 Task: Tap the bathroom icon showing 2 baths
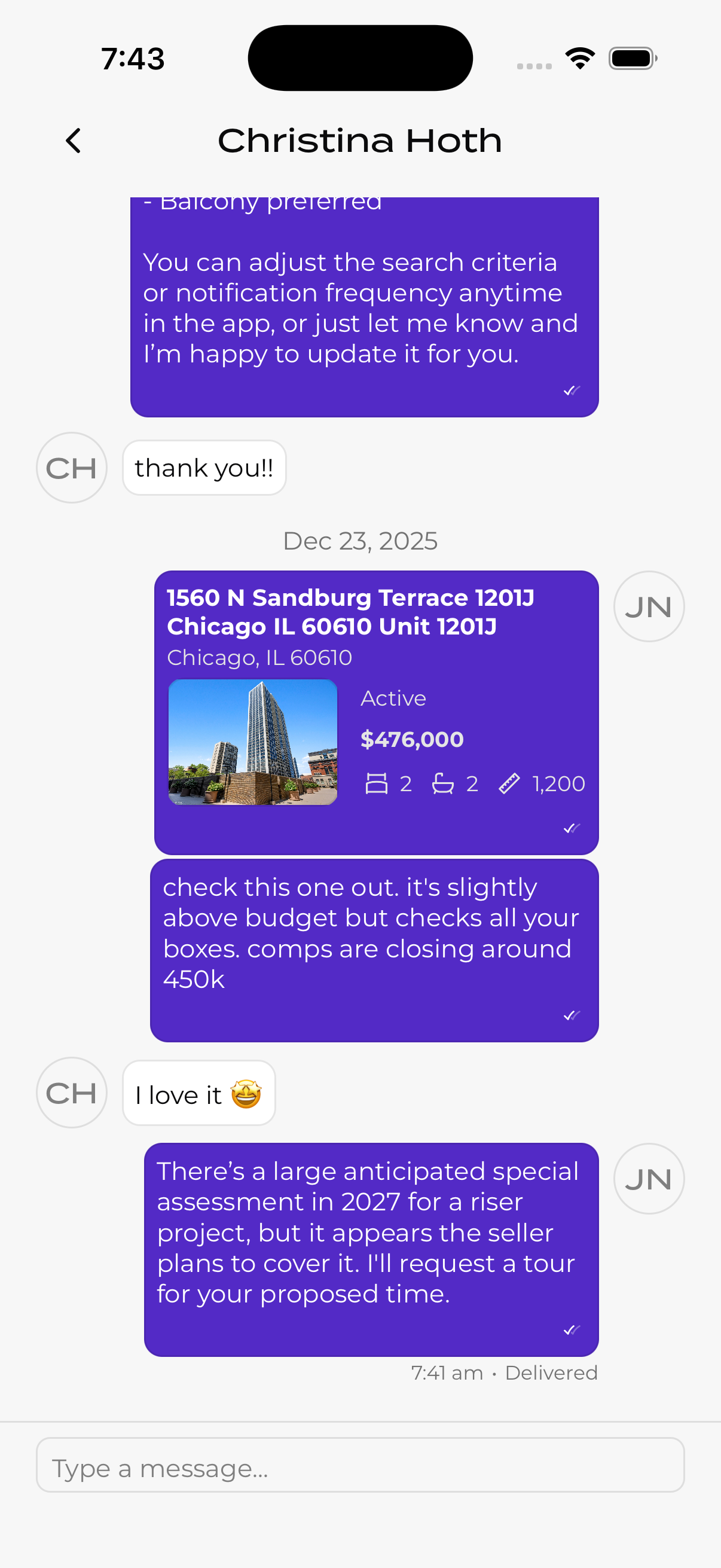point(445,783)
